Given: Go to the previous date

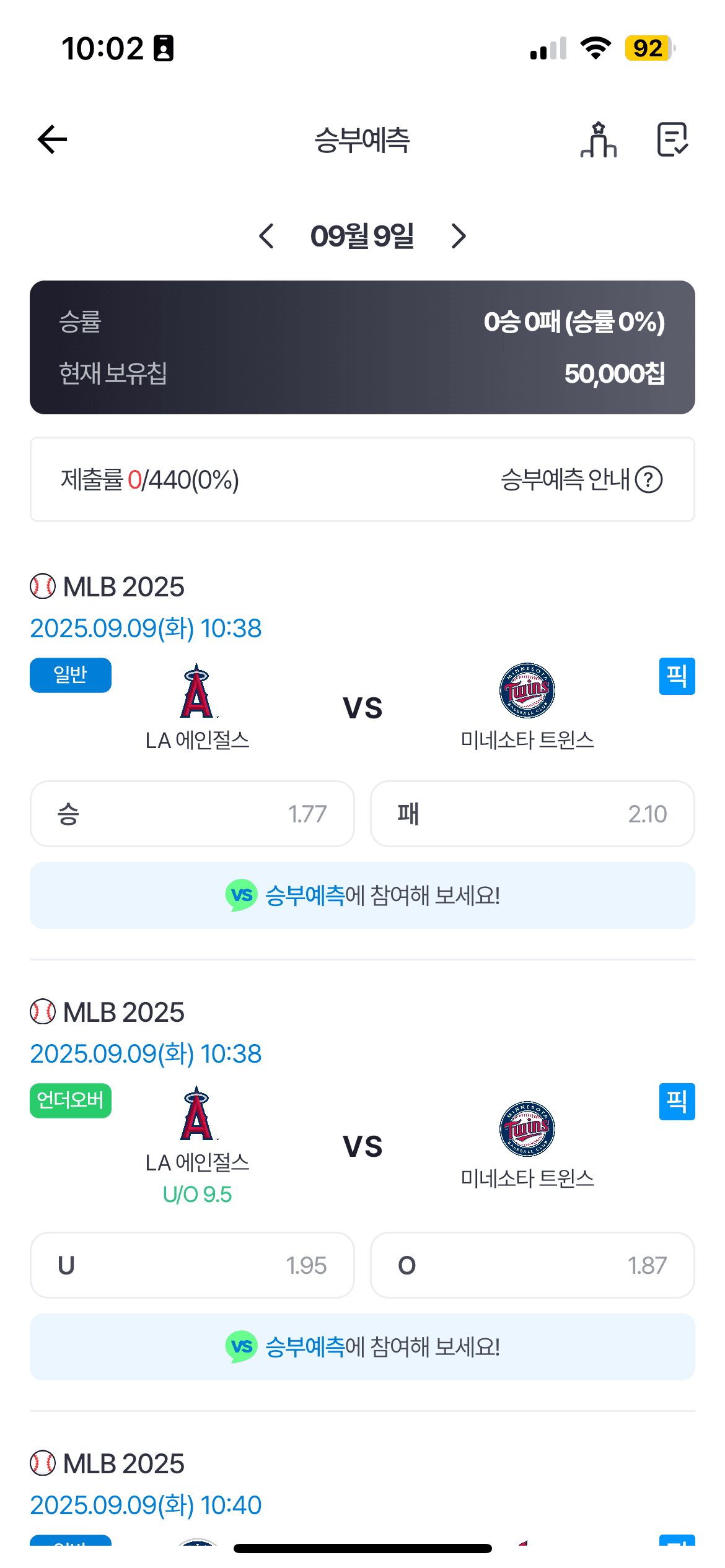Looking at the screenshot, I should (266, 236).
